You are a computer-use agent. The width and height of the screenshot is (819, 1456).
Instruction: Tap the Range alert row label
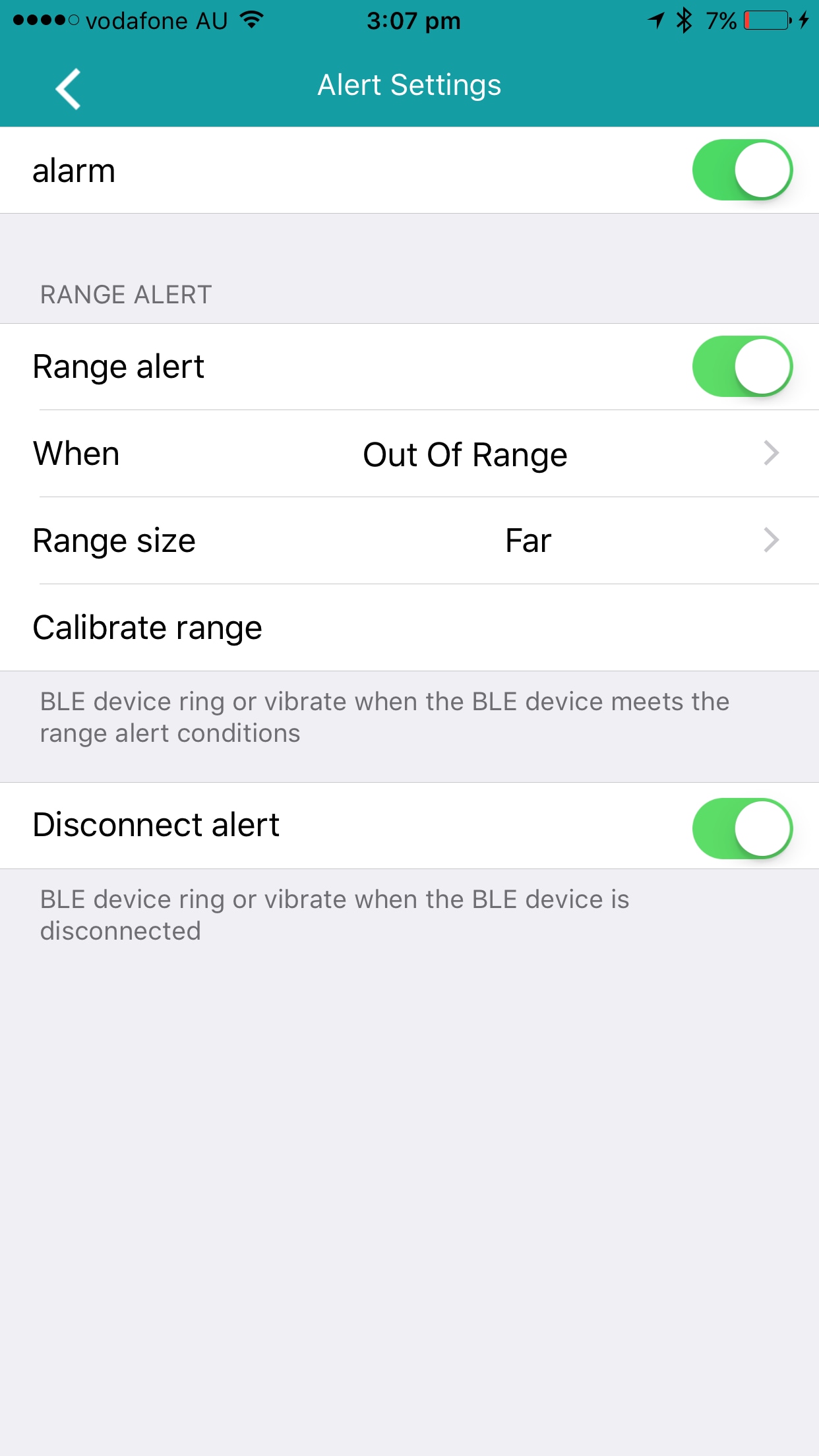click(x=119, y=367)
